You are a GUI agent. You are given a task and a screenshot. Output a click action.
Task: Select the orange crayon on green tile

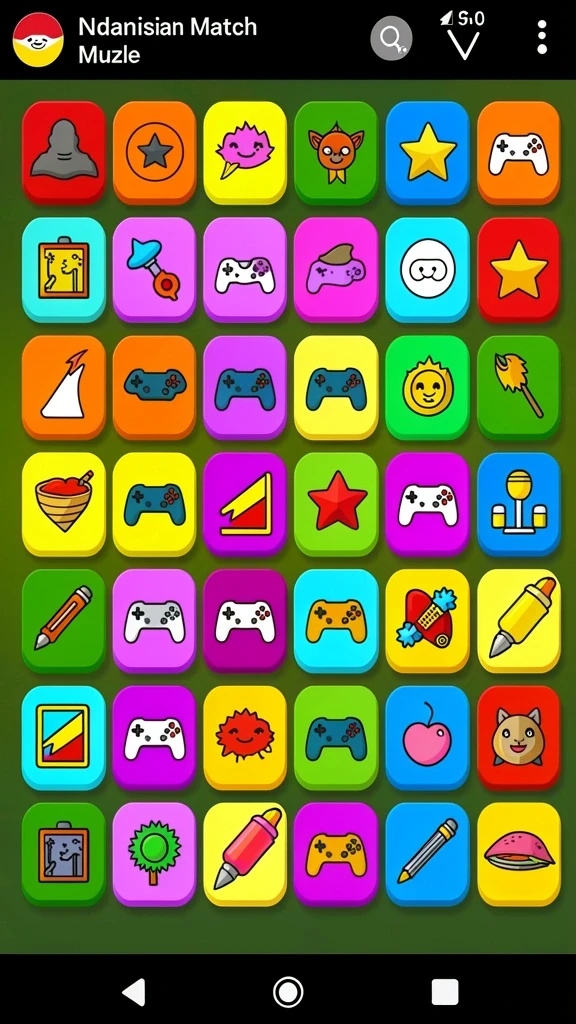click(x=64, y=620)
